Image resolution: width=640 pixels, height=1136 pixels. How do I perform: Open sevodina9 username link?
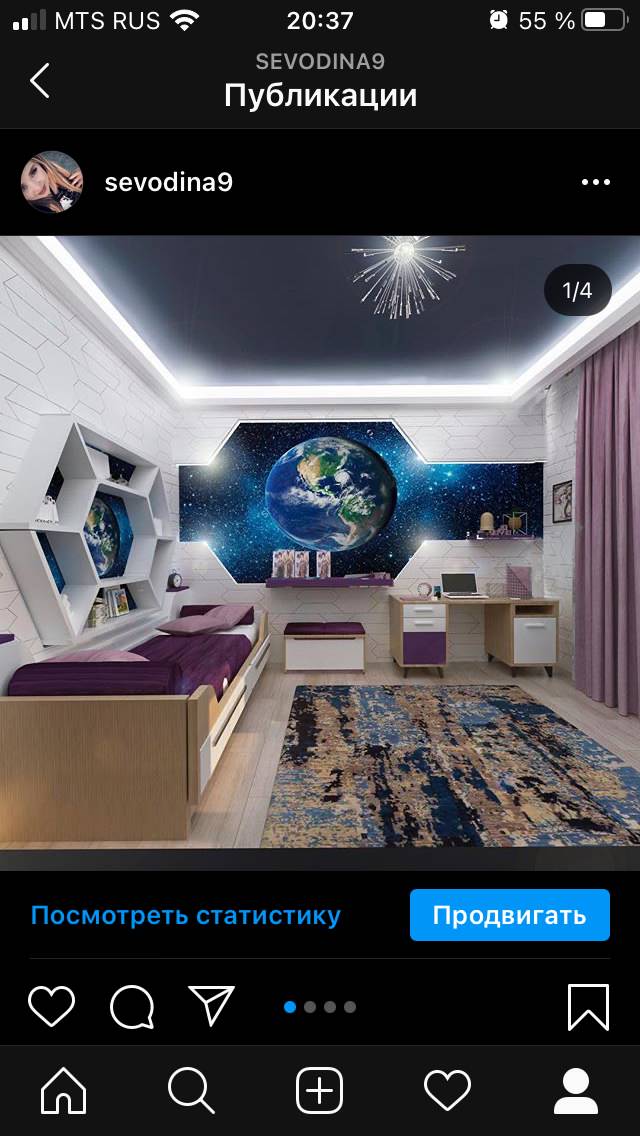click(x=168, y=182)
